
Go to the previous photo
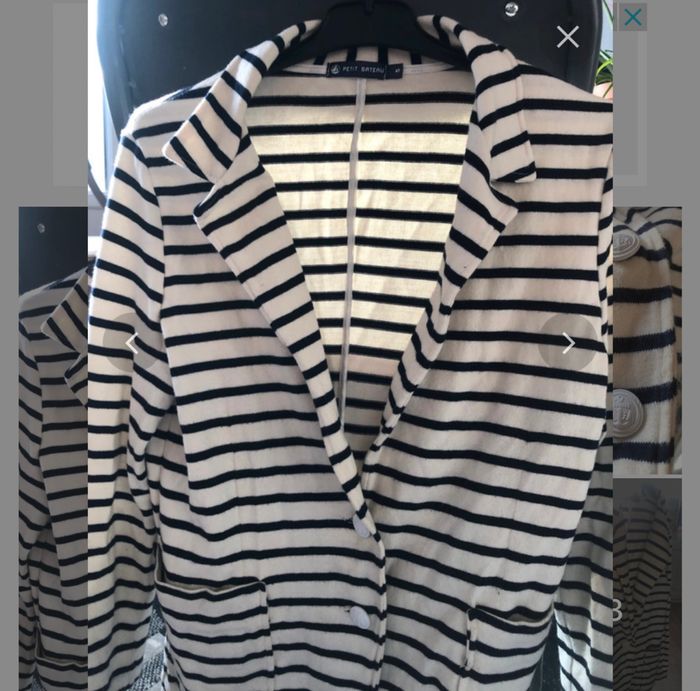pos(131,343)
